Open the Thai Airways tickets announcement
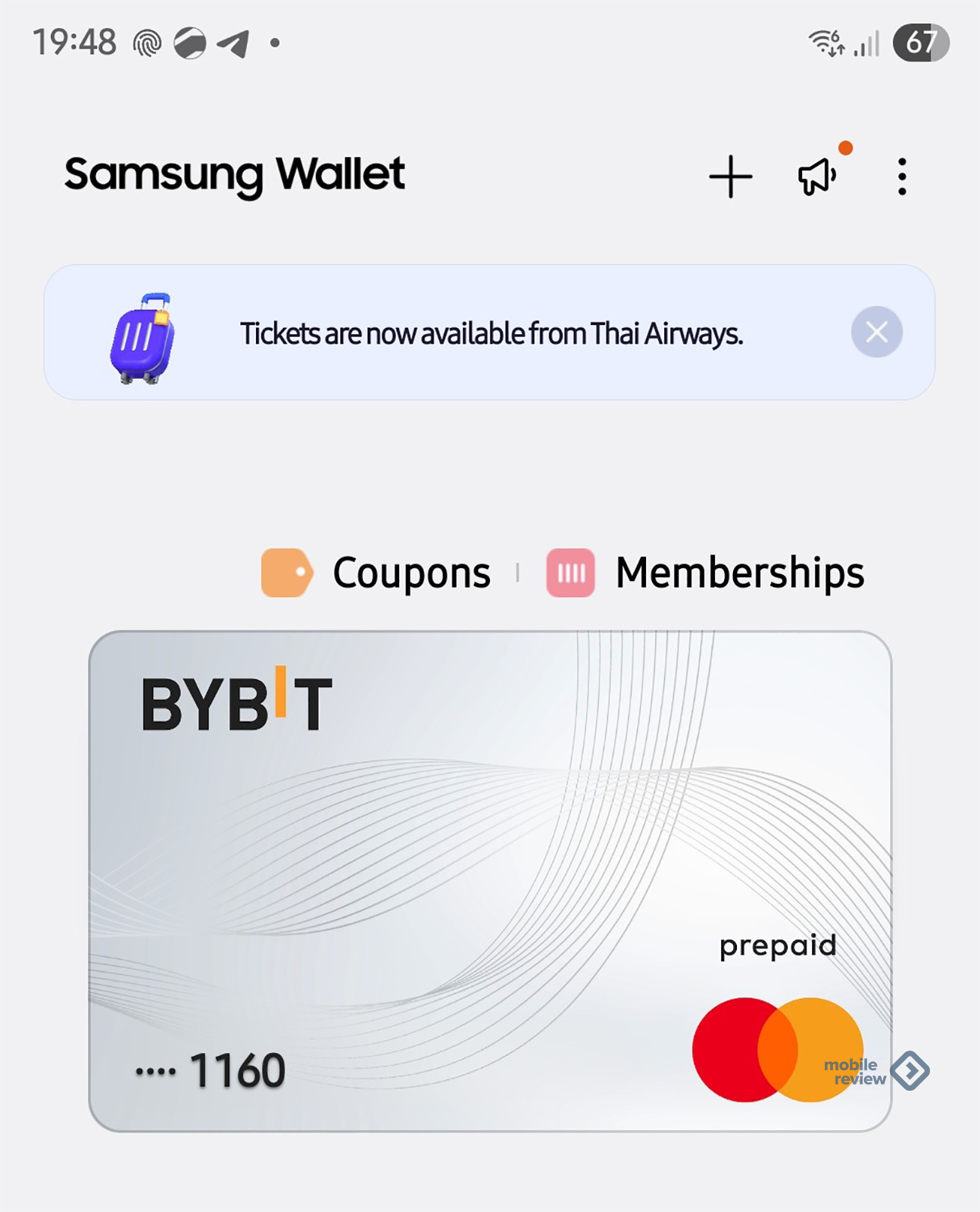 (491, 333)
